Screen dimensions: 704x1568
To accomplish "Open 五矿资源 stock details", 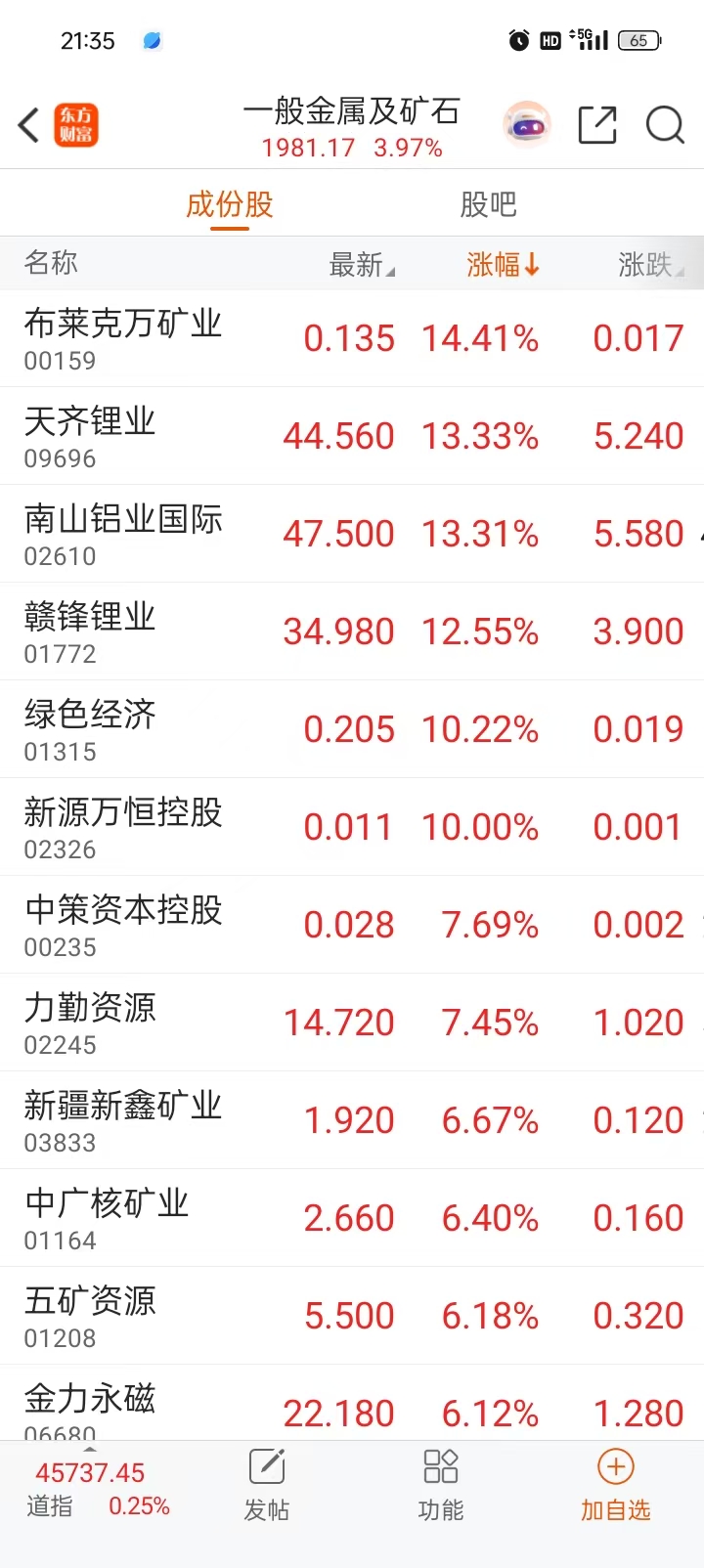I will pos(90,1315).
